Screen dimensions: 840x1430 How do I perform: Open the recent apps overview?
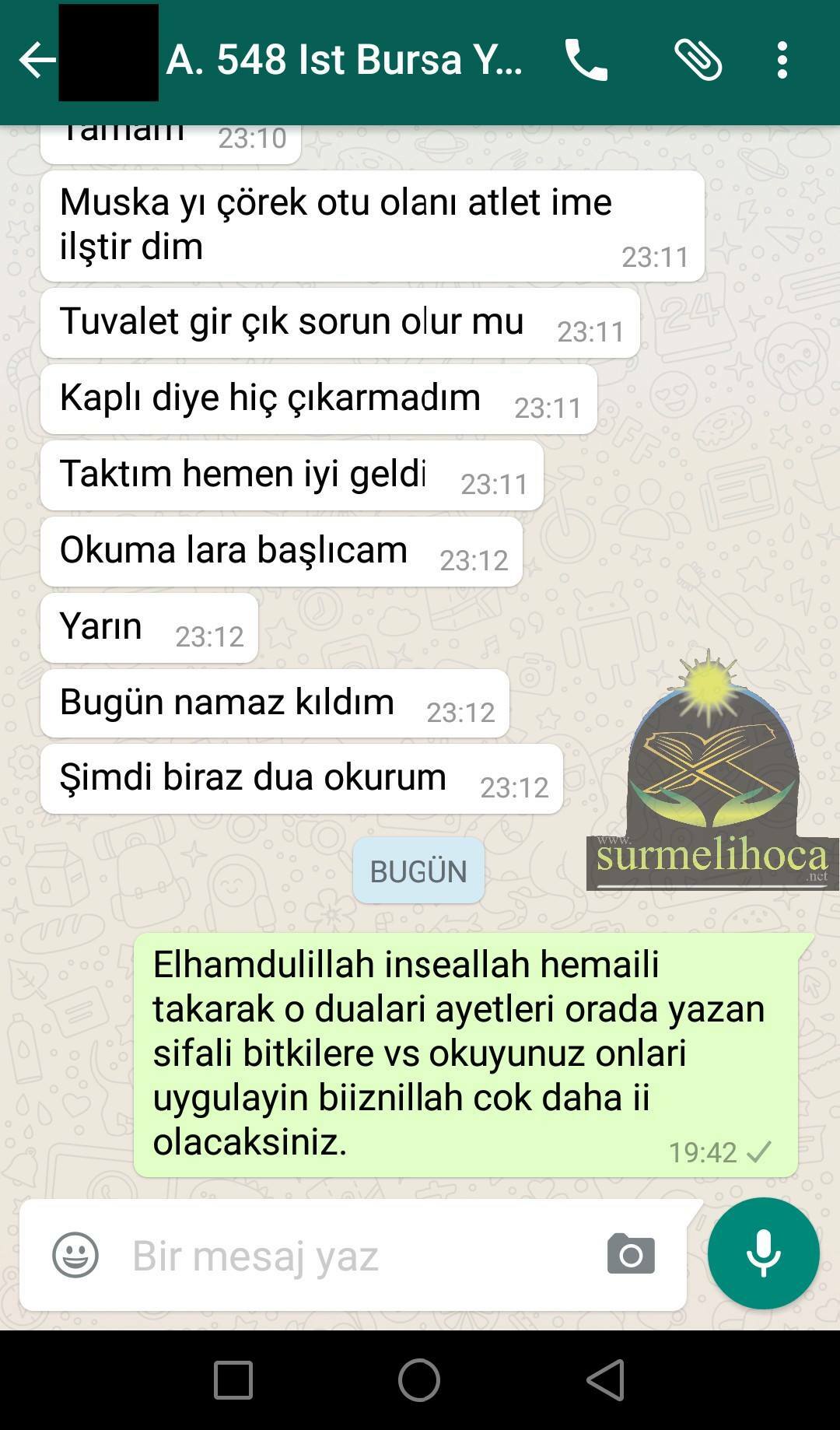(x=233, y=1380)
